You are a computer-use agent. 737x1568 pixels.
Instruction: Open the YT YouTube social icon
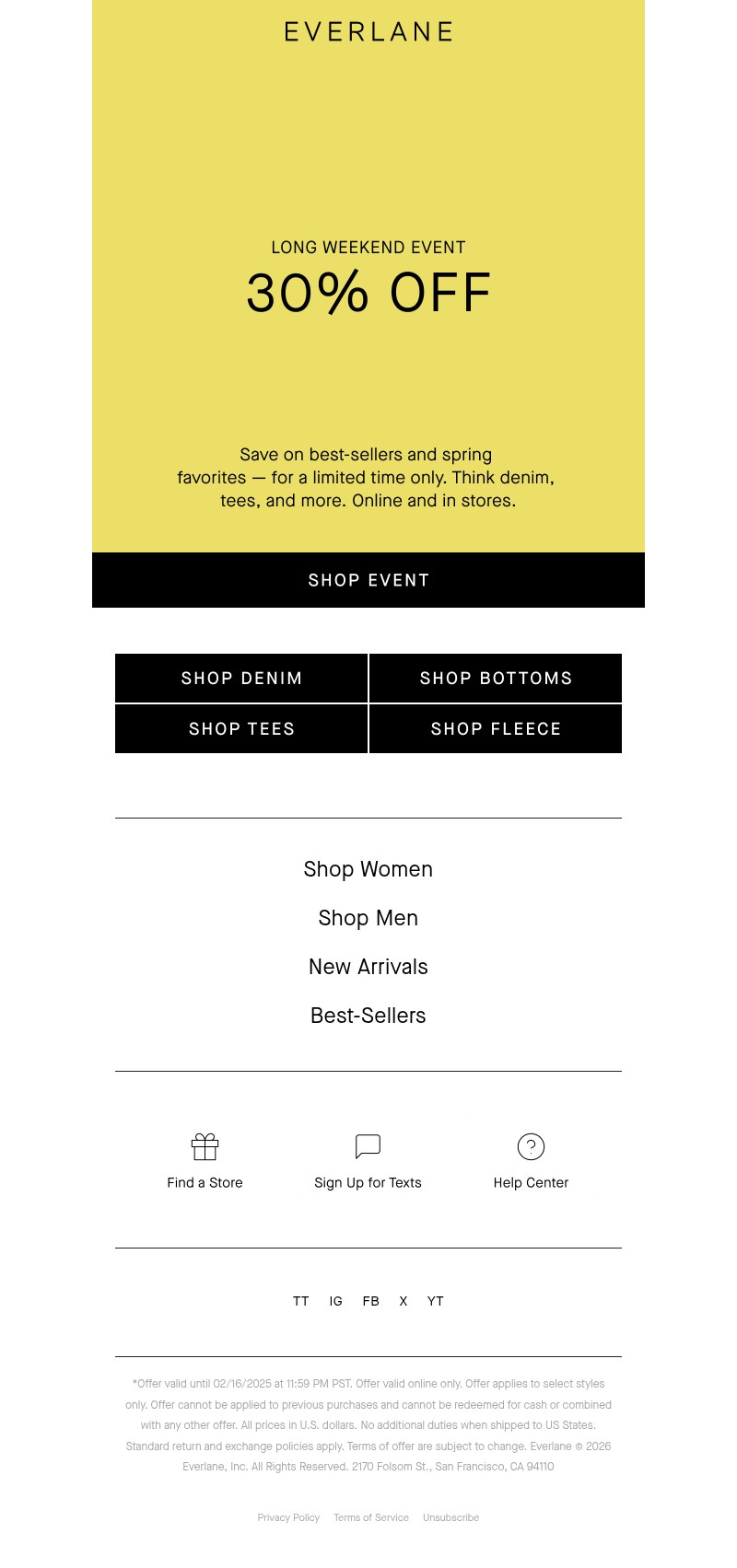point(435,1301)
